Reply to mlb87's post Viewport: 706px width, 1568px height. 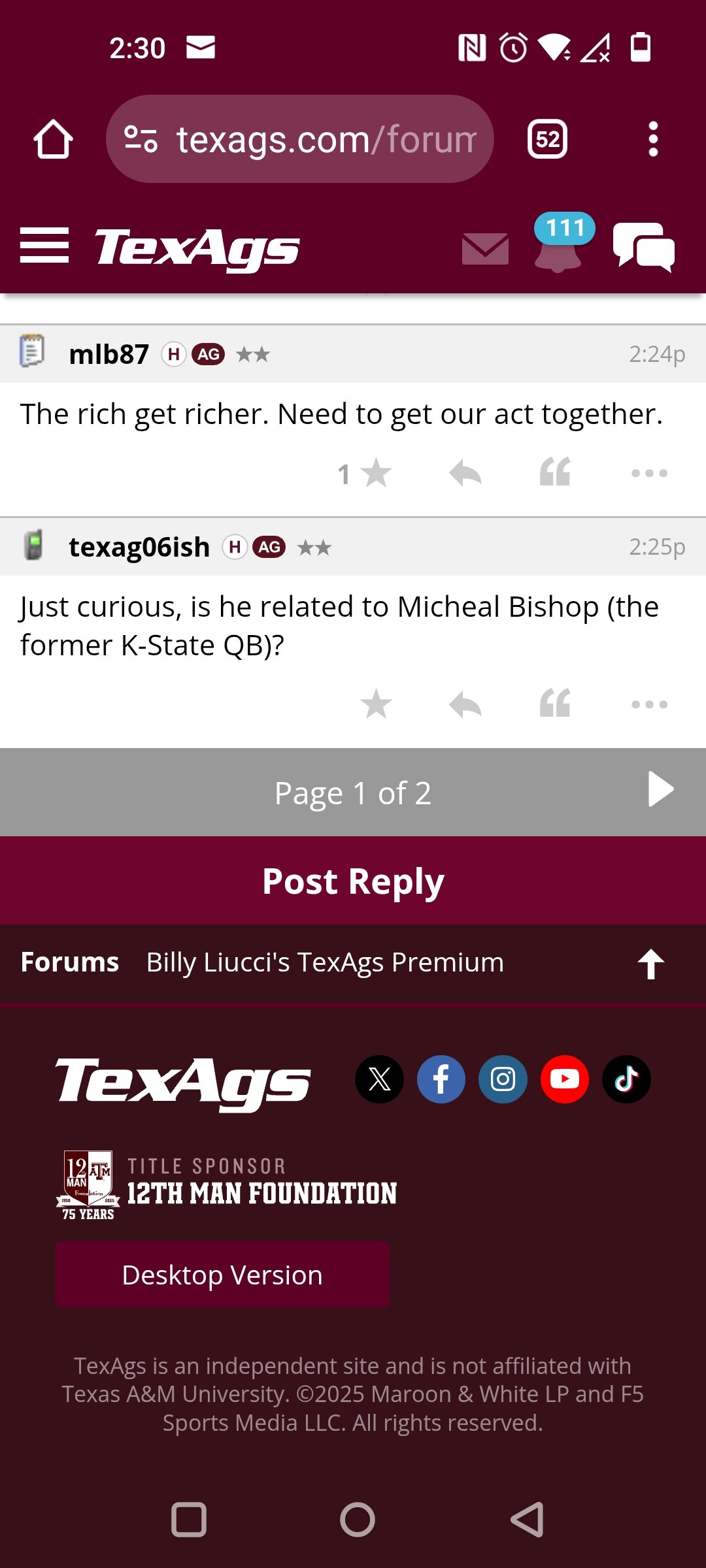[x=465, y=473]
